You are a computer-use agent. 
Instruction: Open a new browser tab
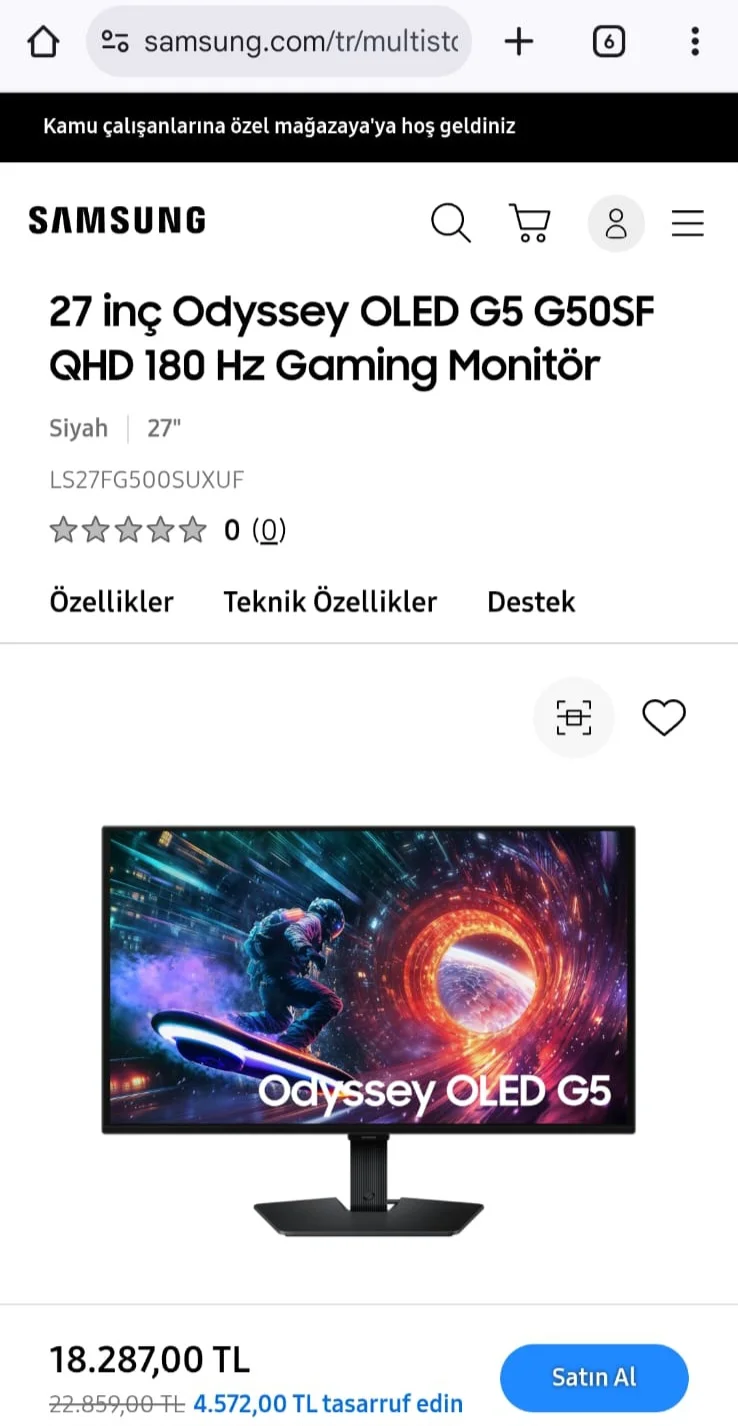(x=518, y=42)
